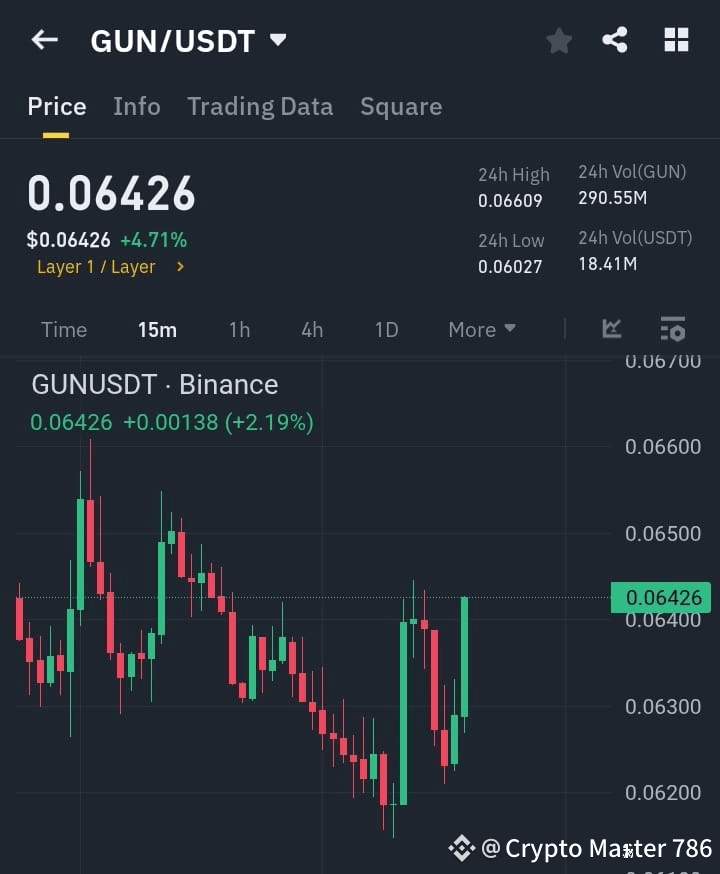Image resolution: width=720 pixels, height=874 pixels.
Task: Click the grid apps icon top right
Action: tap(676, 40)
